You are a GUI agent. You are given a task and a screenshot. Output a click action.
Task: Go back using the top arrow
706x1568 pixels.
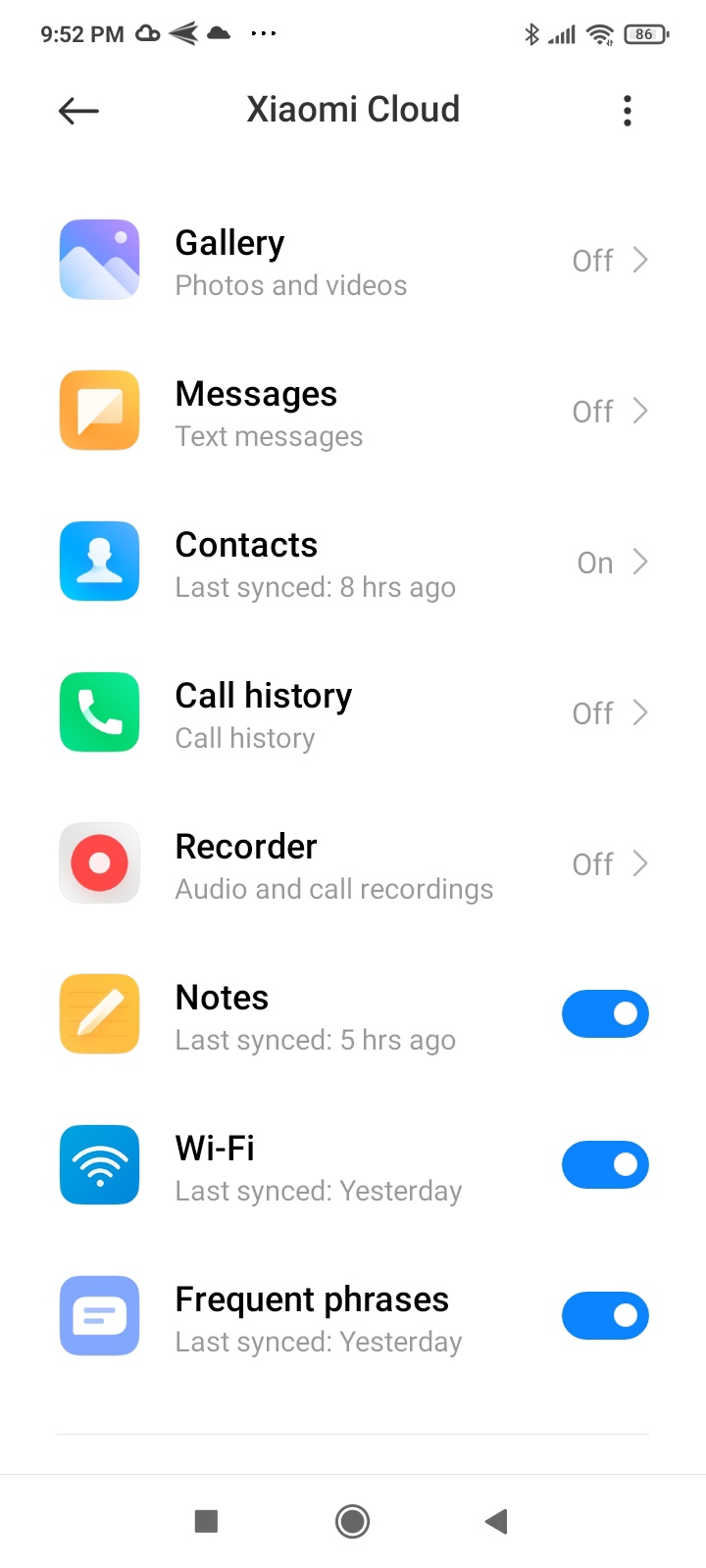click(78, 111)
